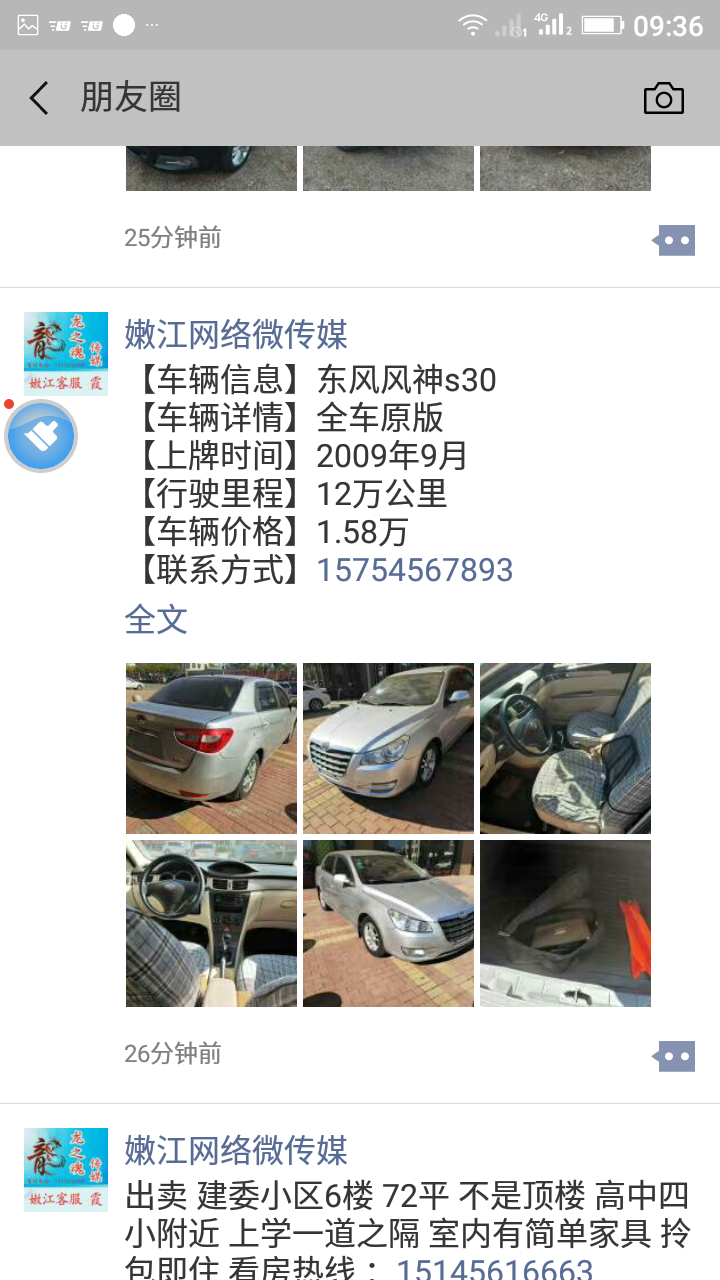Viewport: 720px width, 1280px height.
Task: View the driver seat interior photo
Action: [565, 748]
